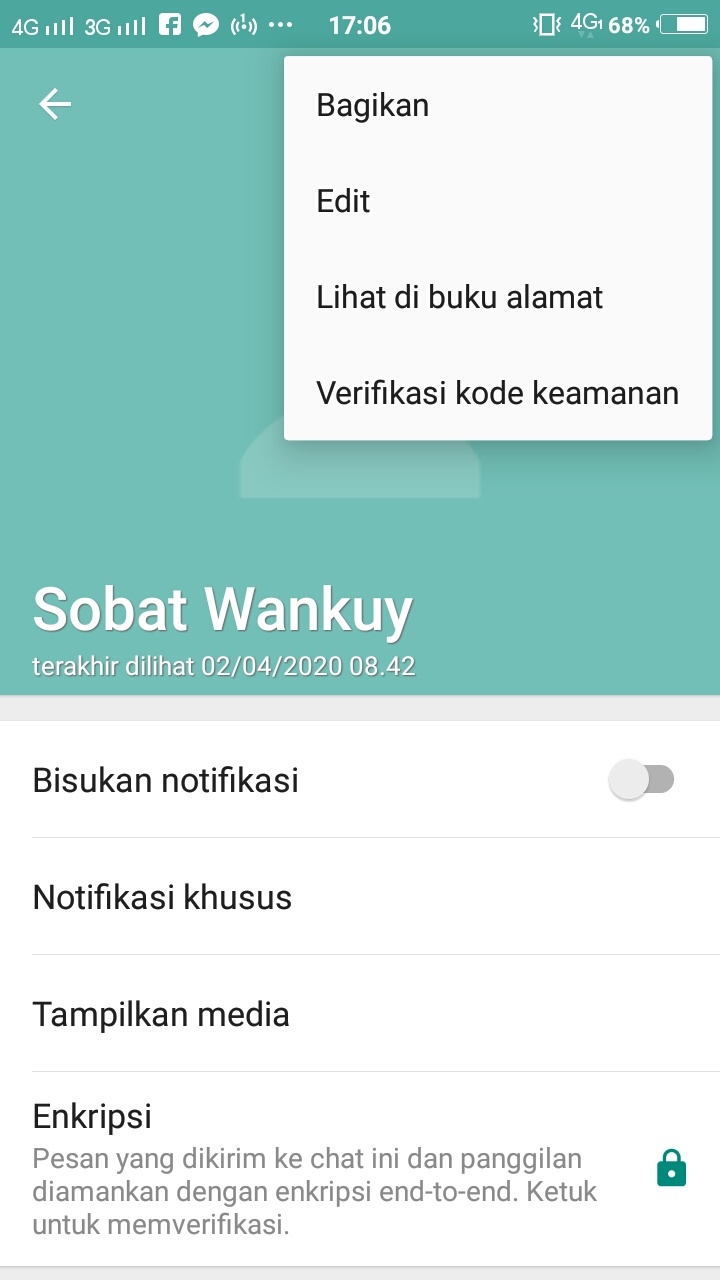Select Verifikasi kode keamanan
The image size is (720, 1280).
coord(497,393)
